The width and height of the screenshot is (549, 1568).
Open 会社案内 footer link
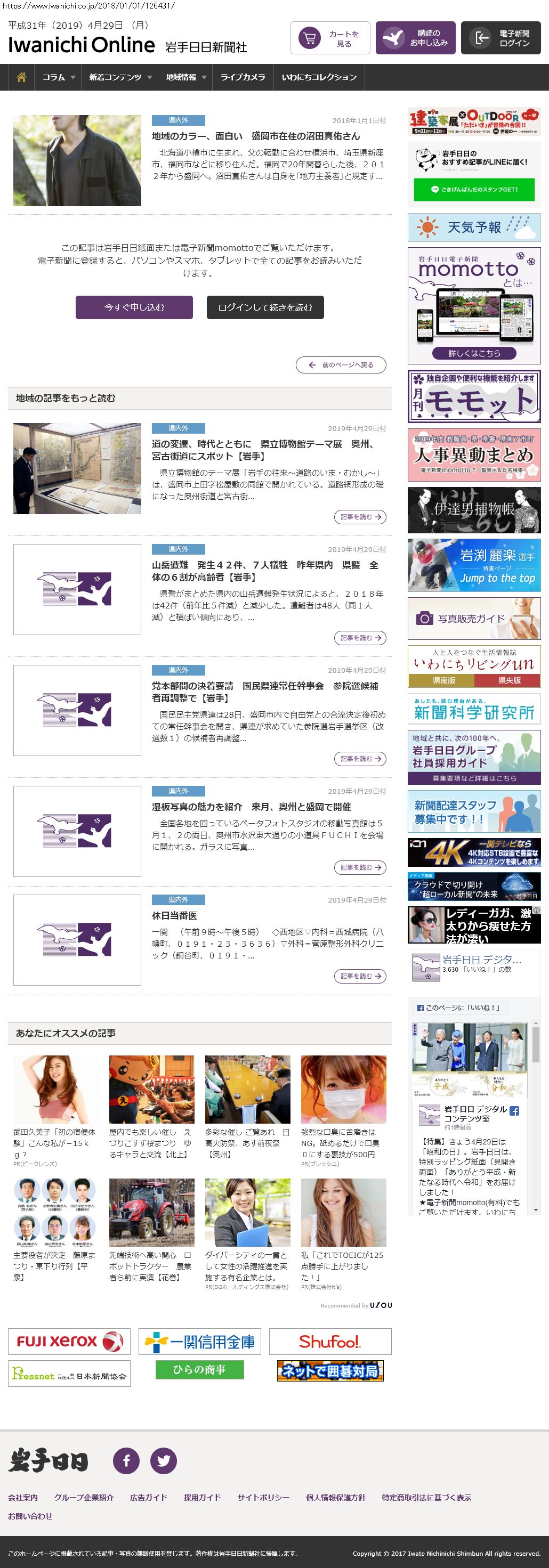[x=23, y=1497]
